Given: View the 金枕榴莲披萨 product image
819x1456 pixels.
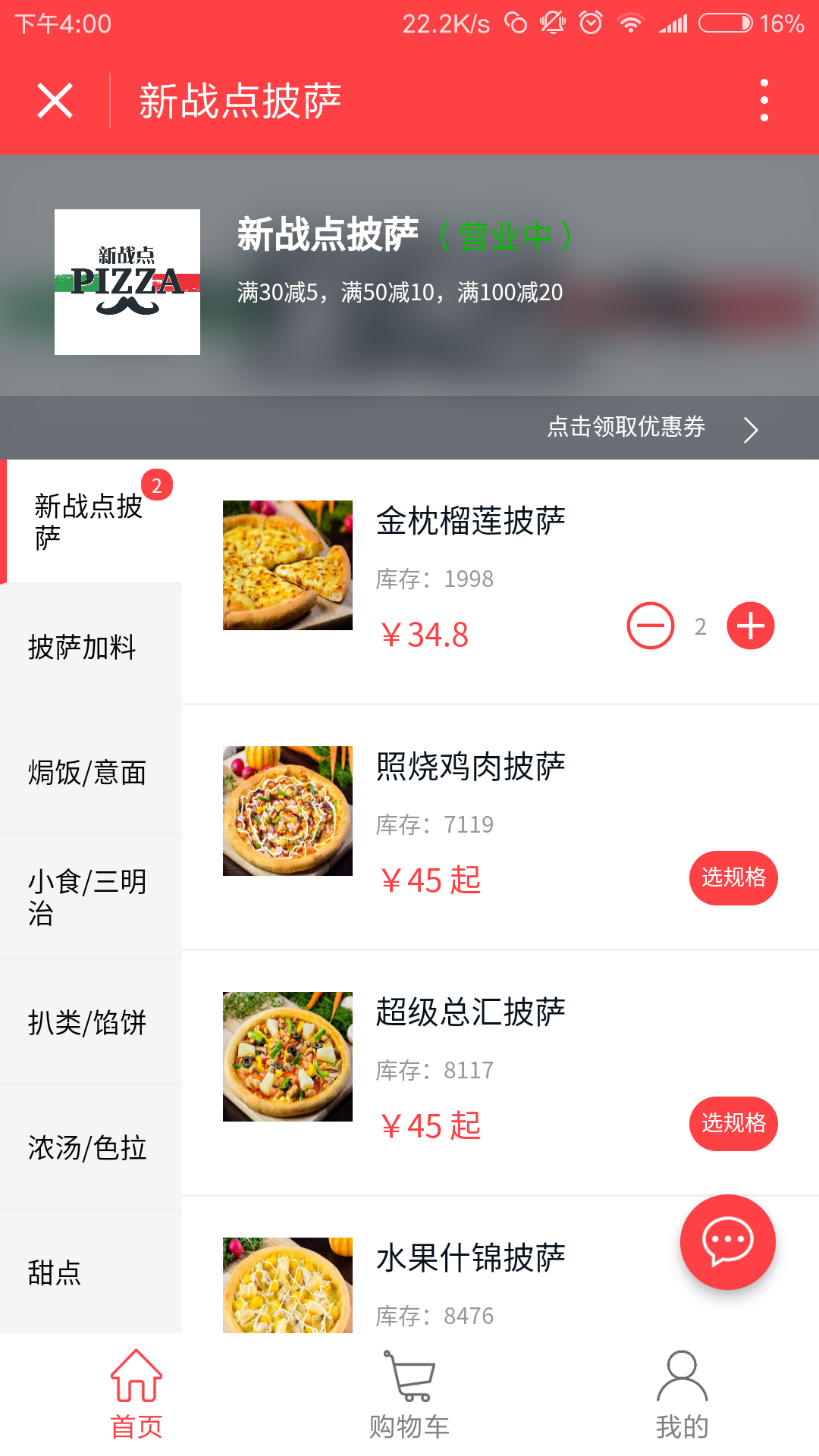Looking at the screenshot, I should point(287,565).
